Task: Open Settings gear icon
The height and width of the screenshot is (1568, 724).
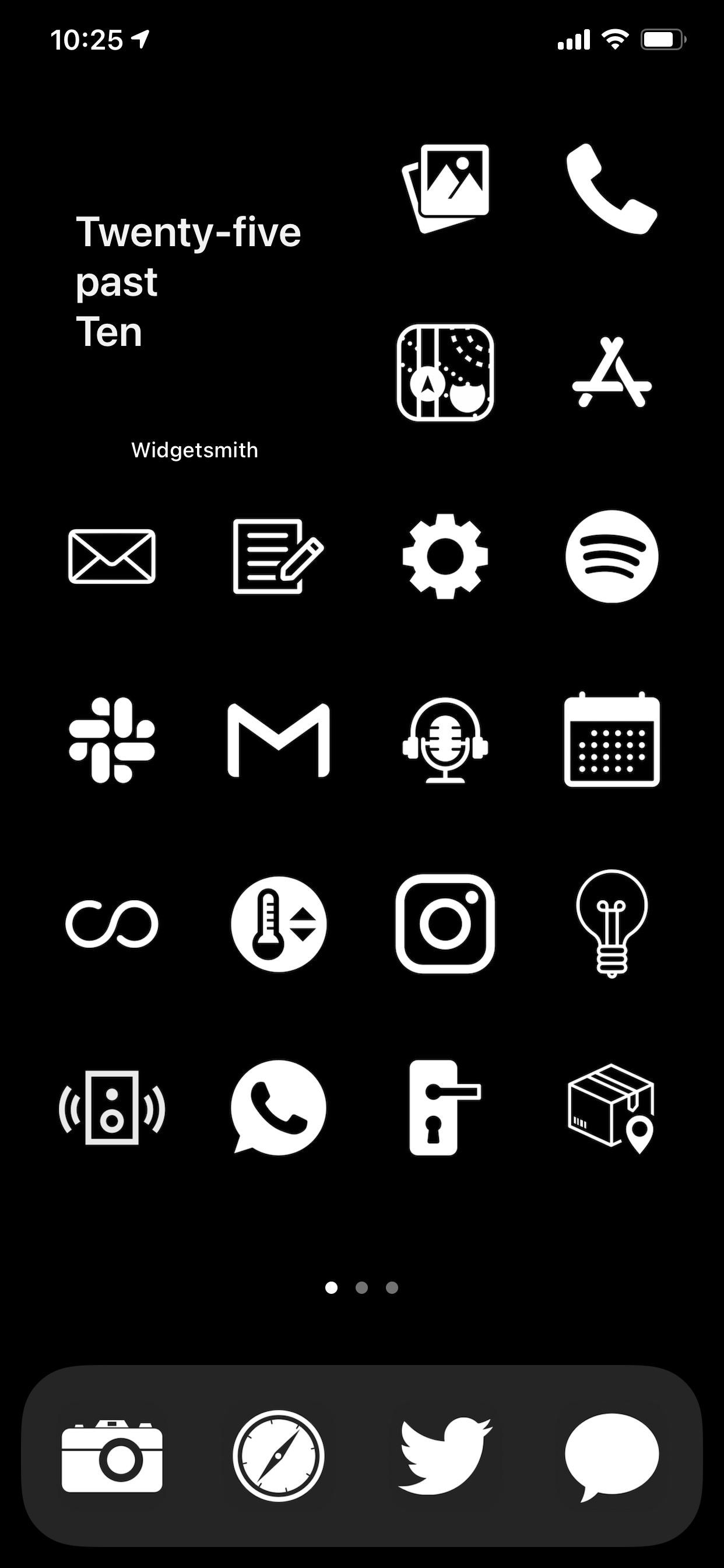Action: (445, 556)
